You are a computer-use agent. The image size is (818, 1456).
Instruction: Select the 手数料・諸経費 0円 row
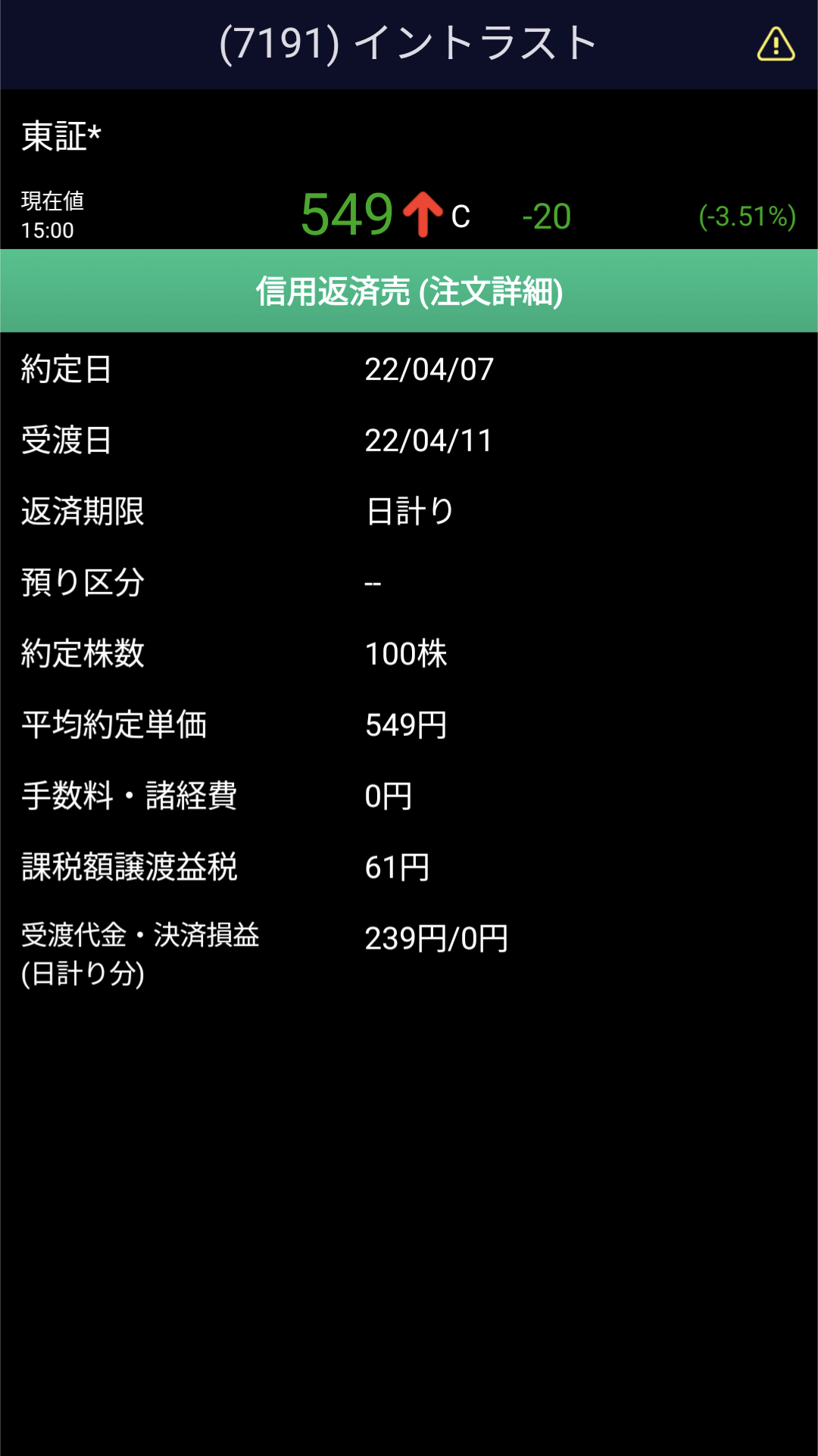[227, 796]
